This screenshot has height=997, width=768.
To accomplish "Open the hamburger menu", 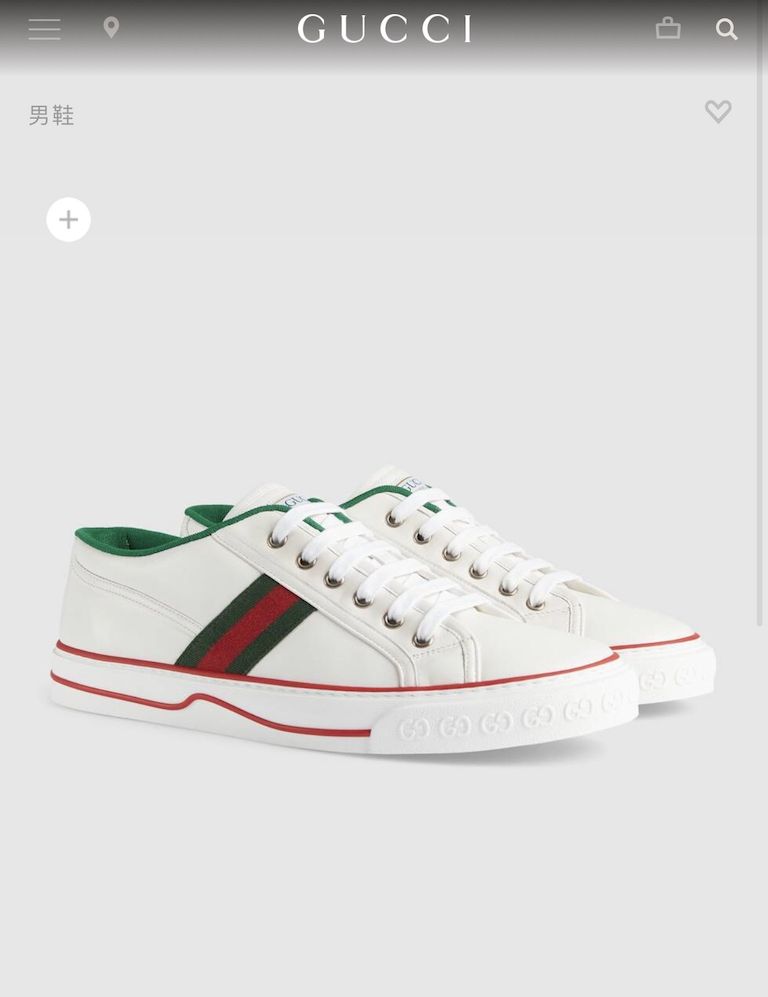I will (x=44, y=29).
